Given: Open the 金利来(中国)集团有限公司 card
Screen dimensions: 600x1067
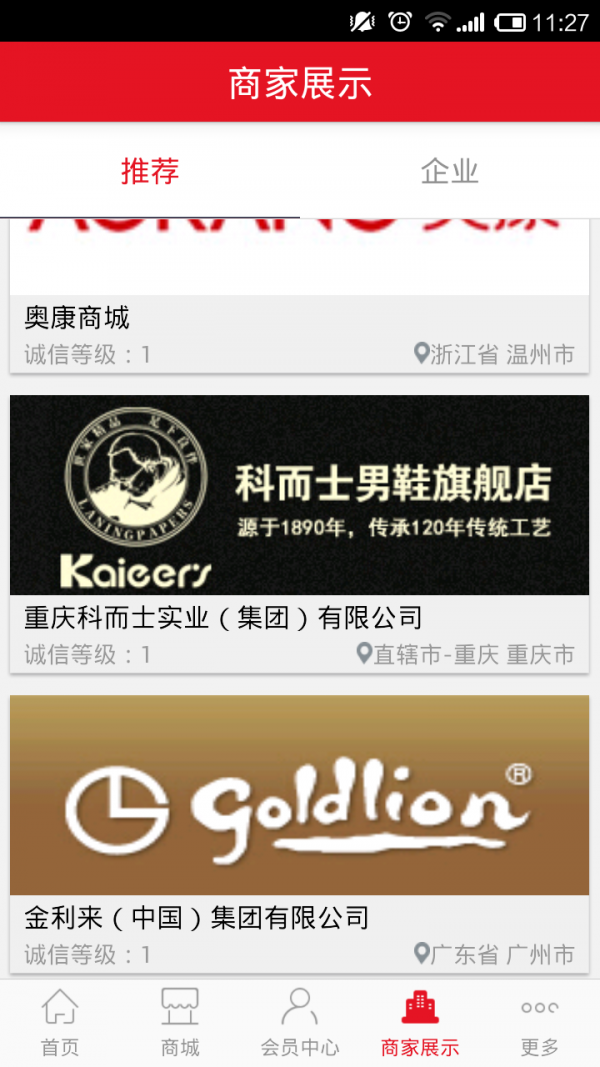Looking at the screenshot, I should [x=299, y=830].
